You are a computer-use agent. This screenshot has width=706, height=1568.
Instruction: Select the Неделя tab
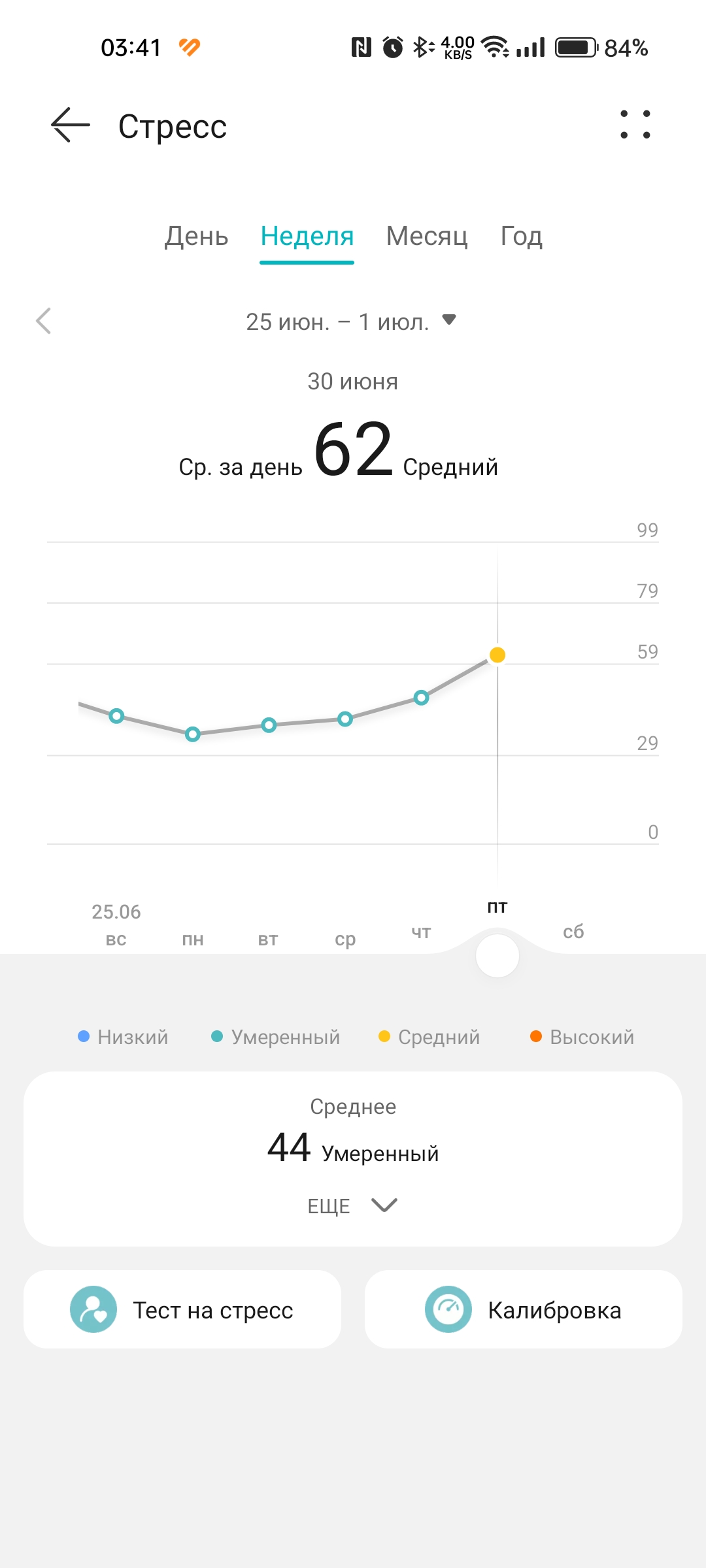(x=307, y=236)
